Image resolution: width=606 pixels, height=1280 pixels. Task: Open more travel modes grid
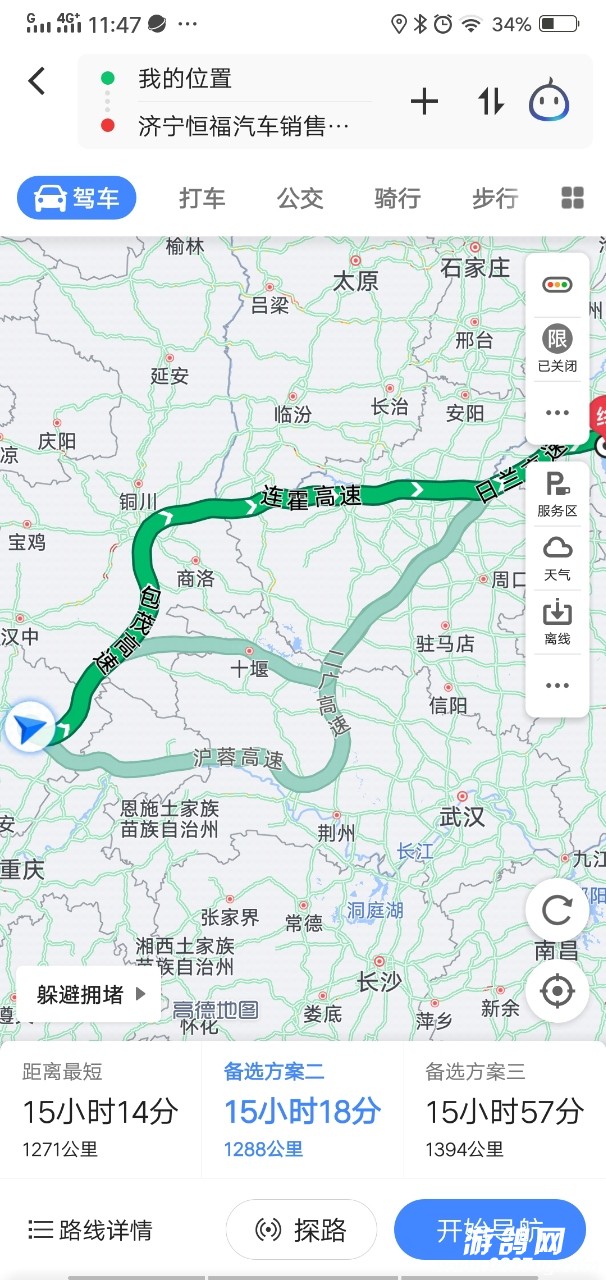tap(572, 198)
